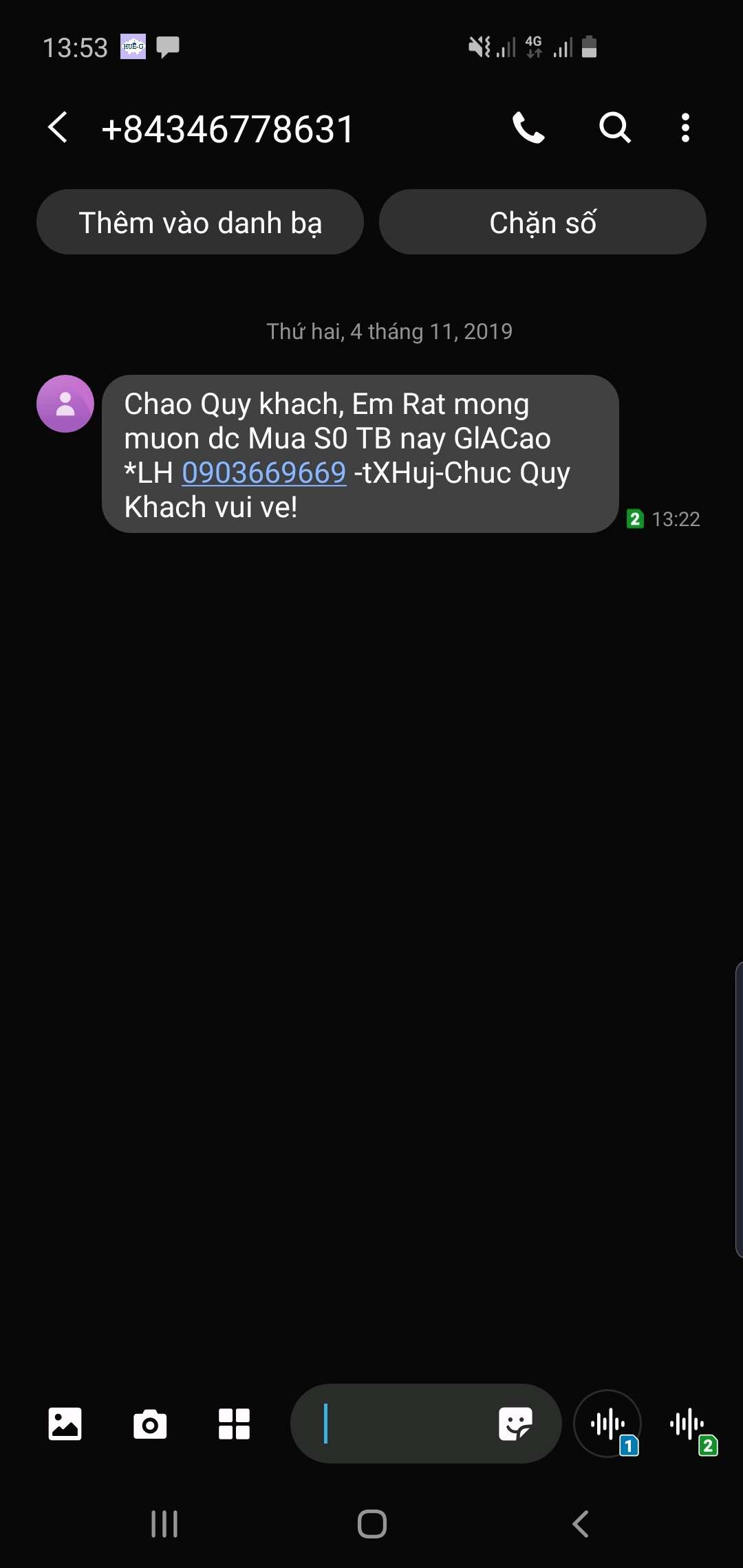Open recent apps from navigation bar
Viewport: 743px width, 1568px height.
point(164,1524)
